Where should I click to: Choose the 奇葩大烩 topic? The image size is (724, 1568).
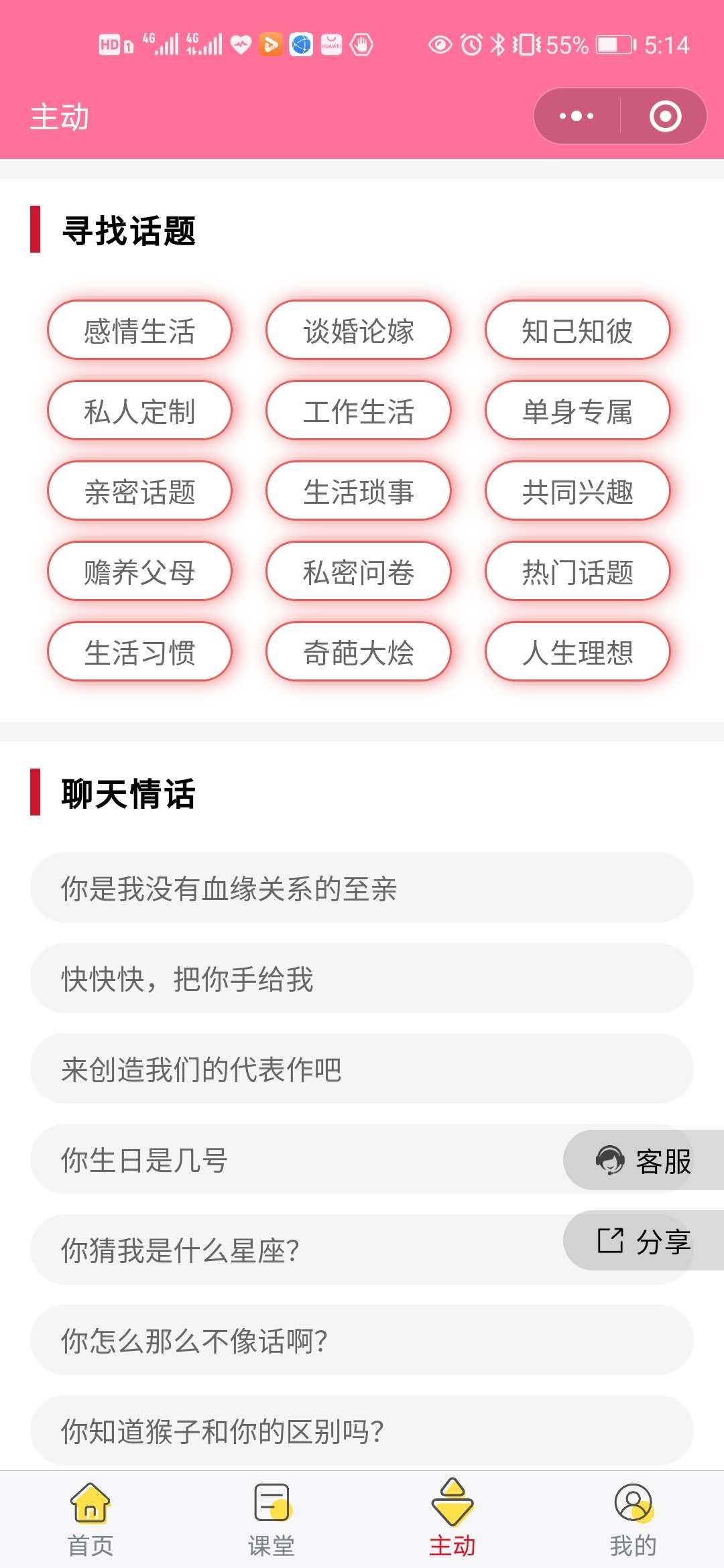[x=359, y=652]
